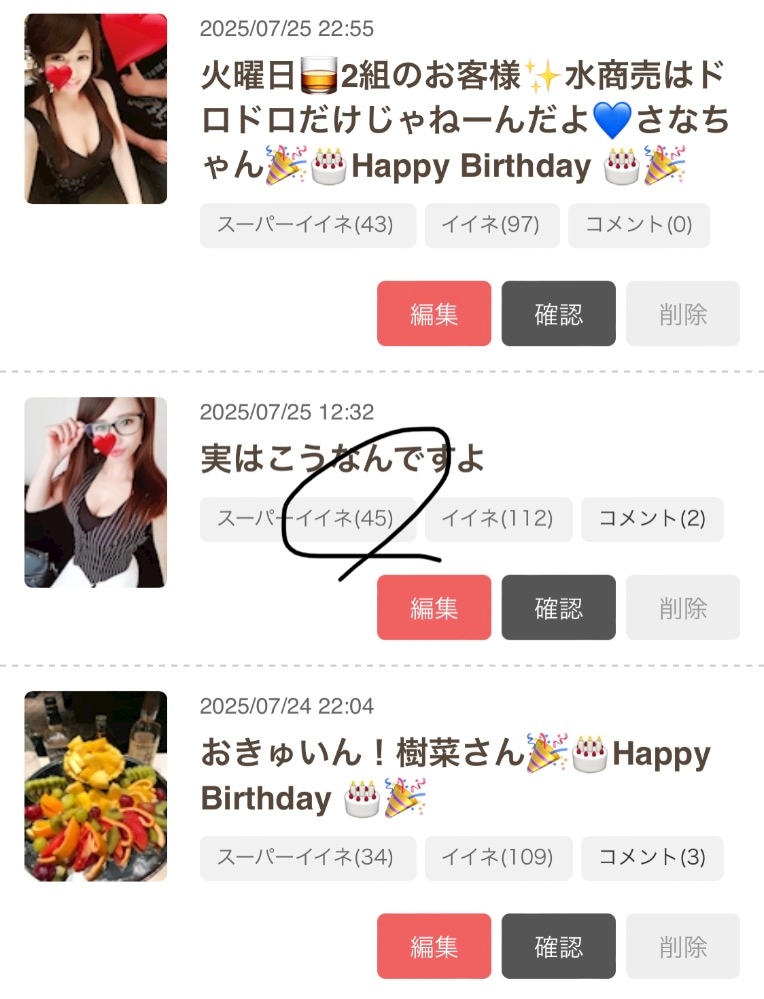Open コメント(2) comments
The image size is (764, 999).
652,519
